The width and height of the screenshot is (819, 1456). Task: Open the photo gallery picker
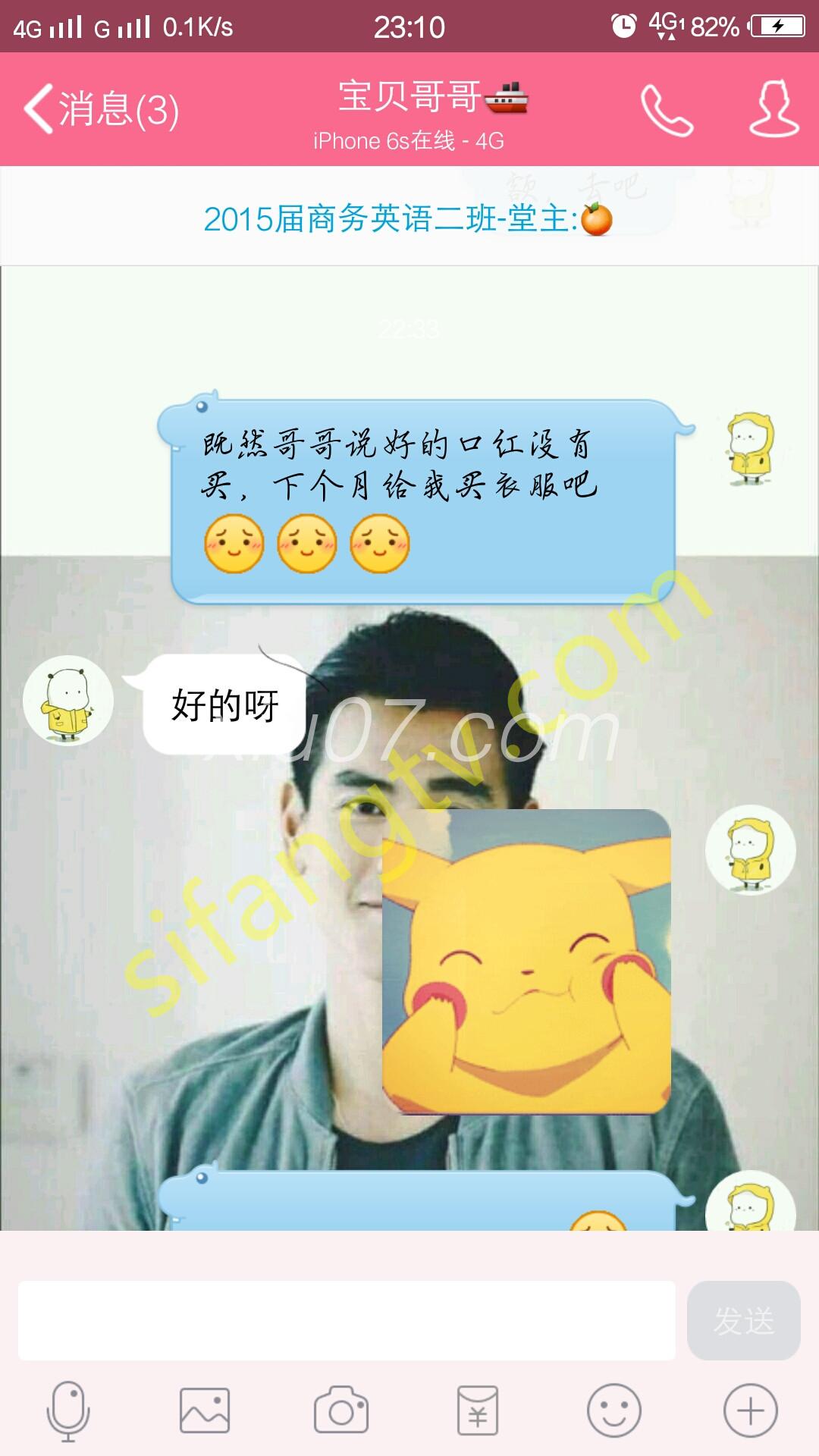[205, 1411]
